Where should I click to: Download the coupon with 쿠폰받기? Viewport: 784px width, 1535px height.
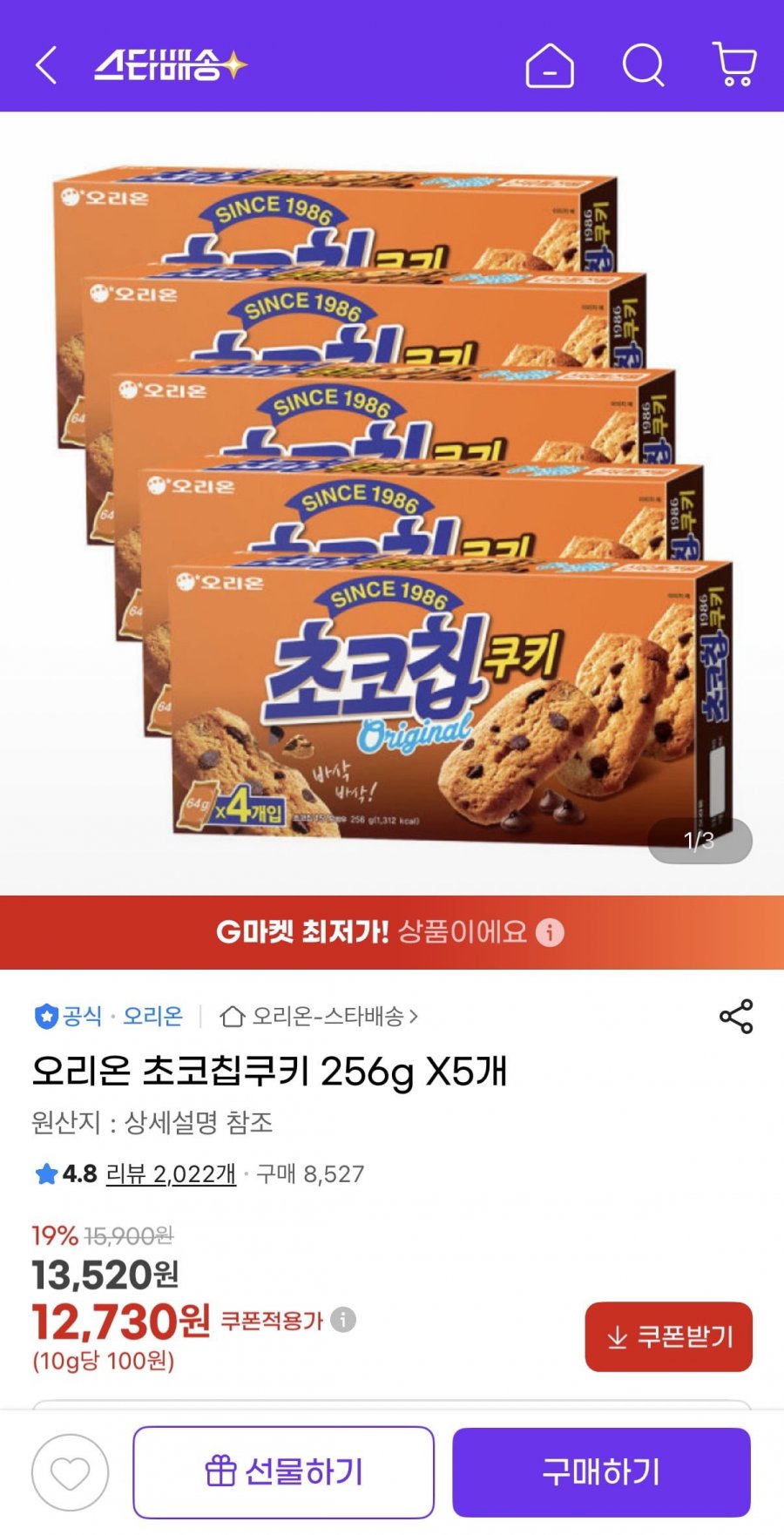pyautogui.click(x=668, y=1336)
